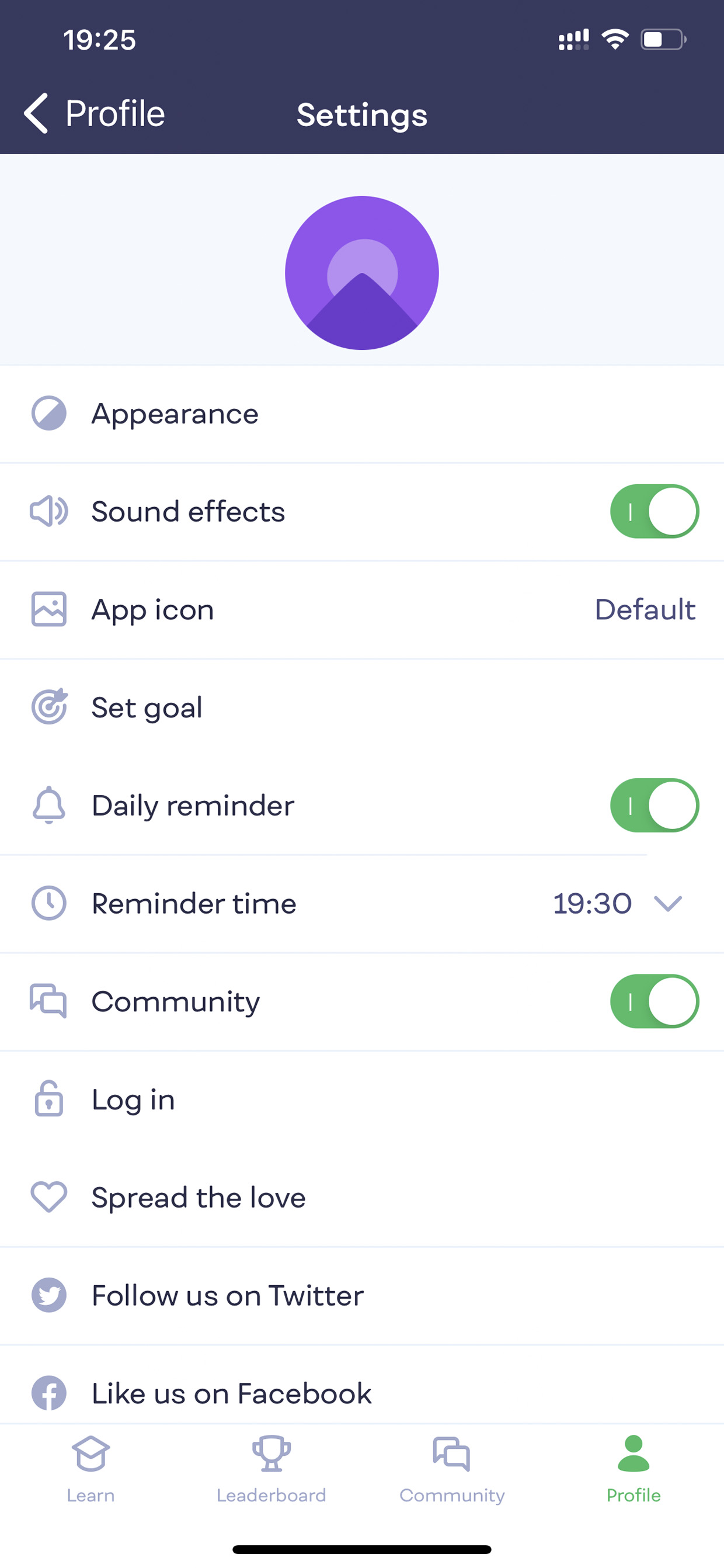Switch to the Leaderboard tab

click(x=271, y=1469)
